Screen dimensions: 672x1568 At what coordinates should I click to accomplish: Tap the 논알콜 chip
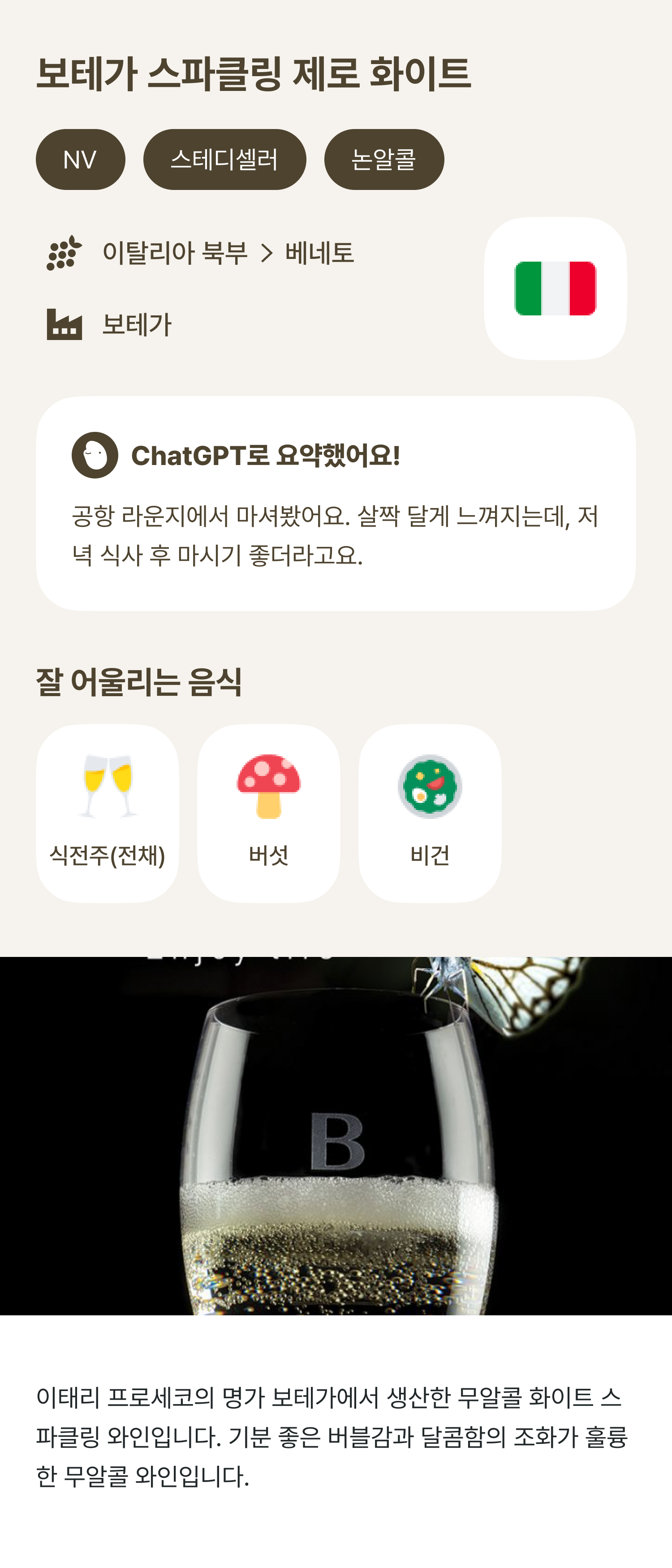point(383,159)
